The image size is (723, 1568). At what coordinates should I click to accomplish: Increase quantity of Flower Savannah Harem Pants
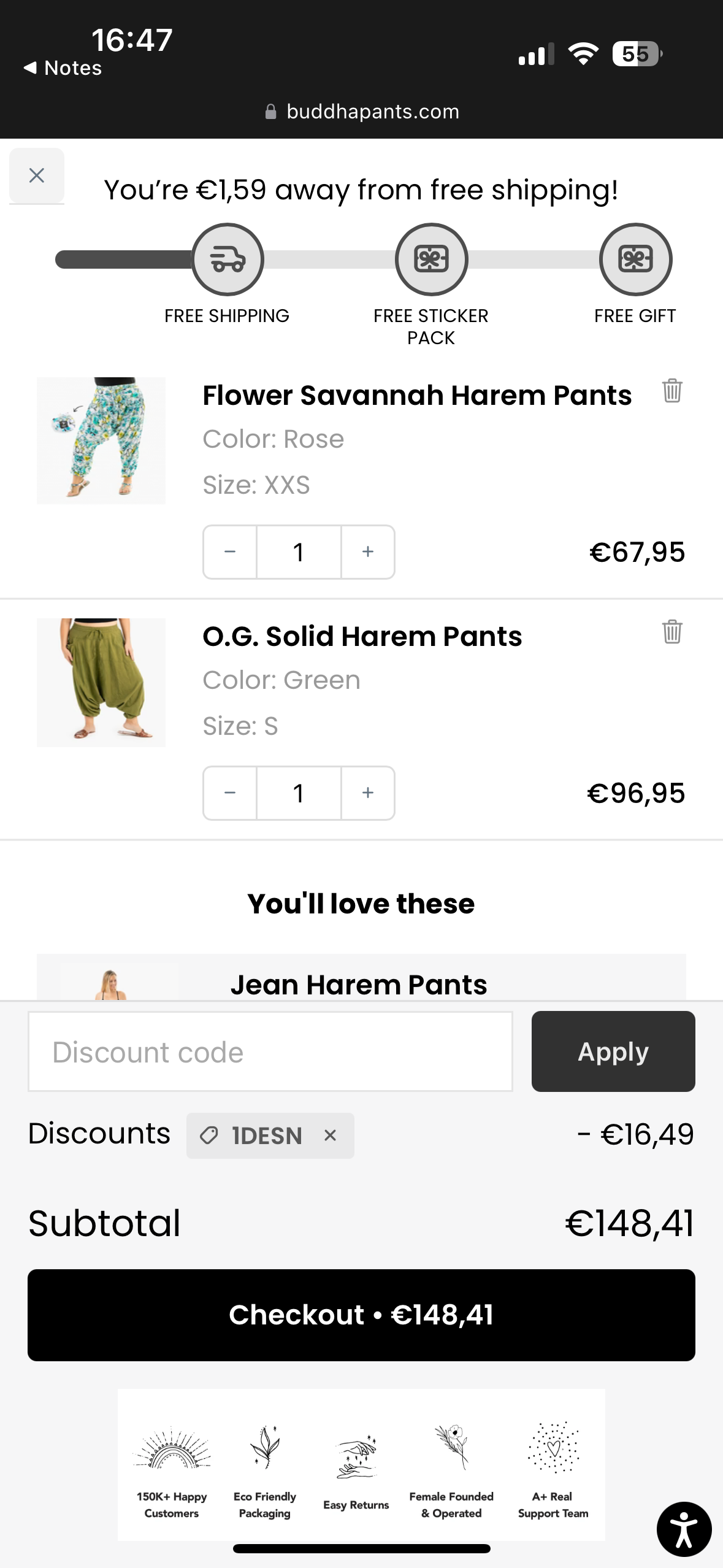click(367, 552)
